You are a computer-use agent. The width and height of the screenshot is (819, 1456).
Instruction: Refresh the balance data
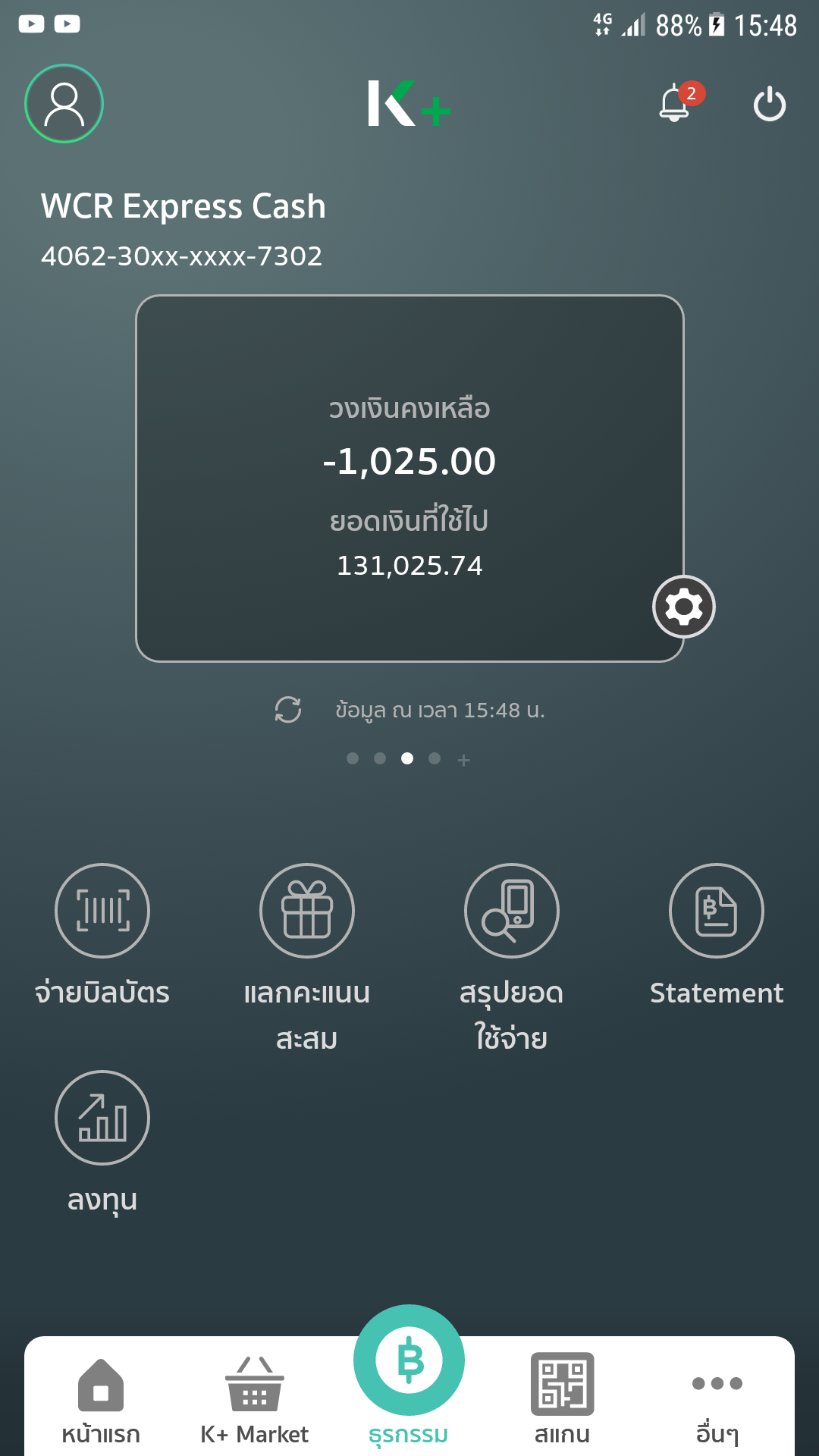(x=288, y=710)
